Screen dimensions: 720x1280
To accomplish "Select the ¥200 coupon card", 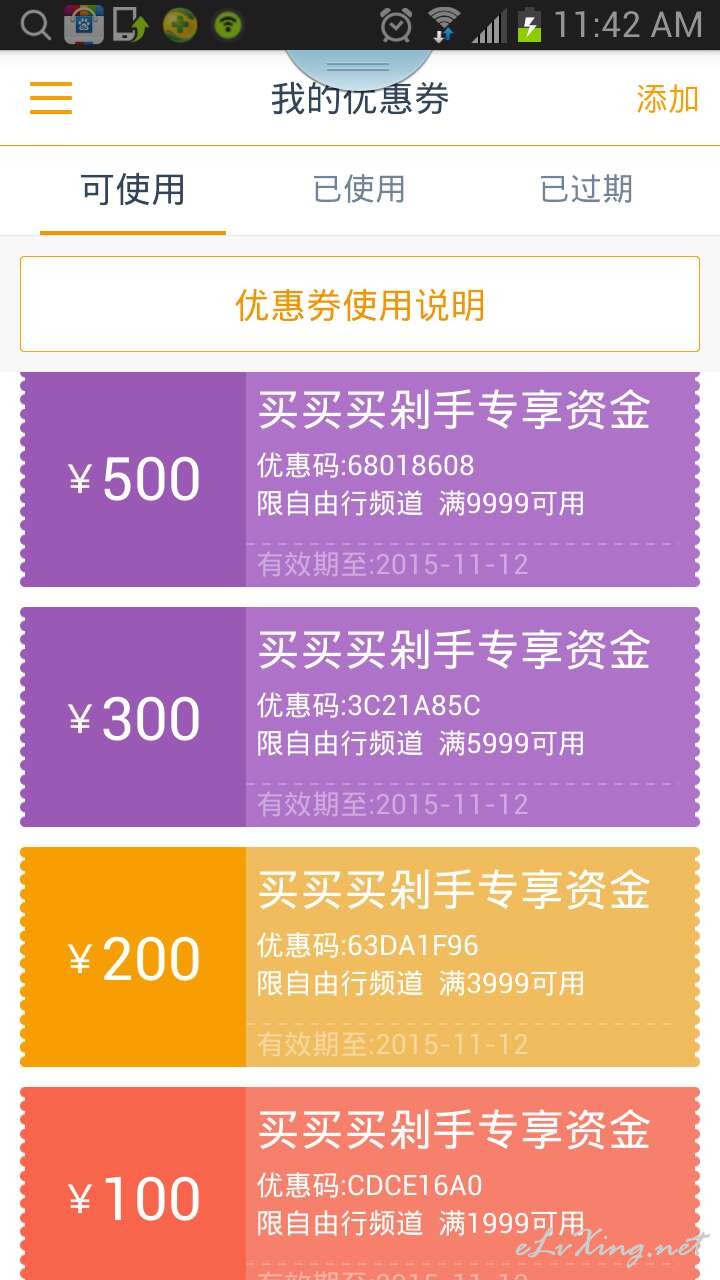I will point(360,957).
